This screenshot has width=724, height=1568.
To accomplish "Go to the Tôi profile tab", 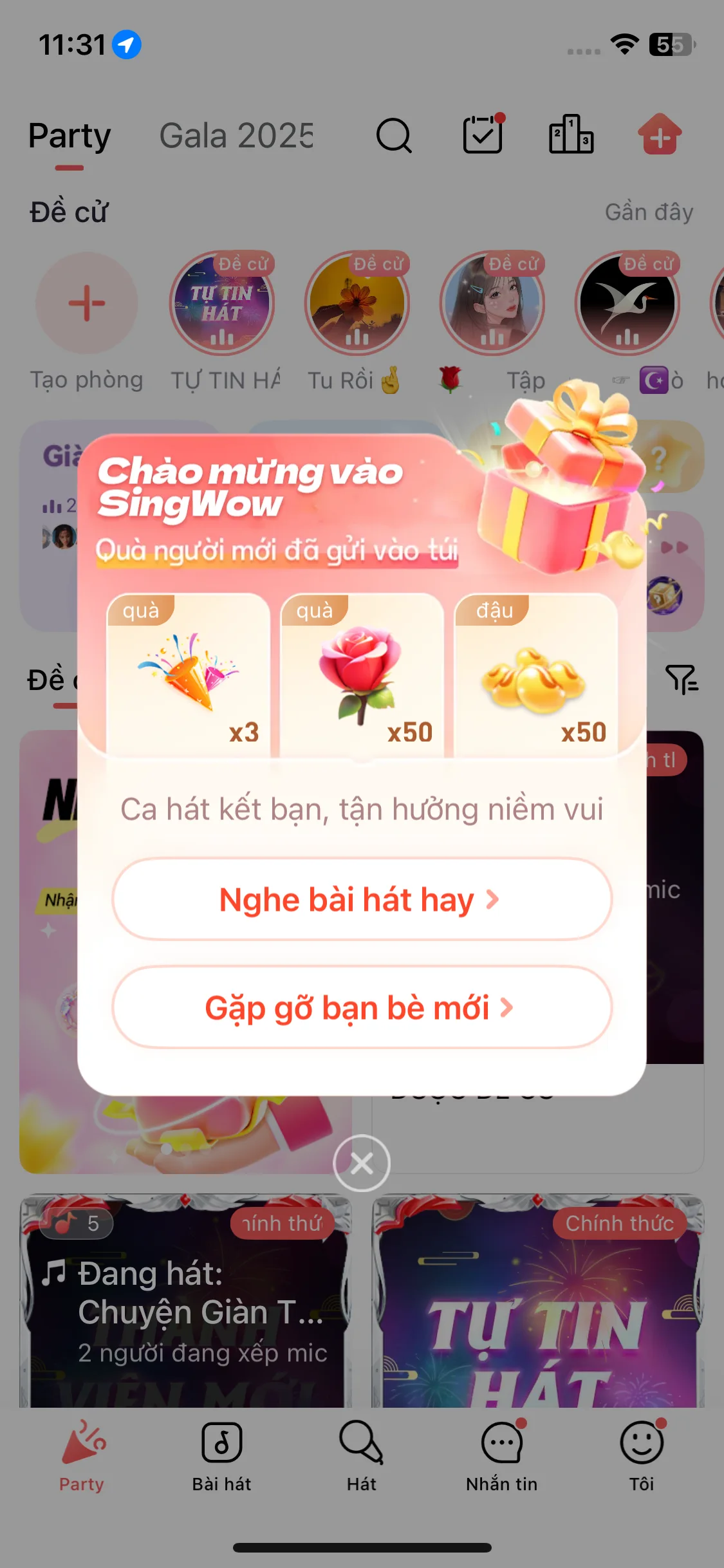I will [642, 1456].
